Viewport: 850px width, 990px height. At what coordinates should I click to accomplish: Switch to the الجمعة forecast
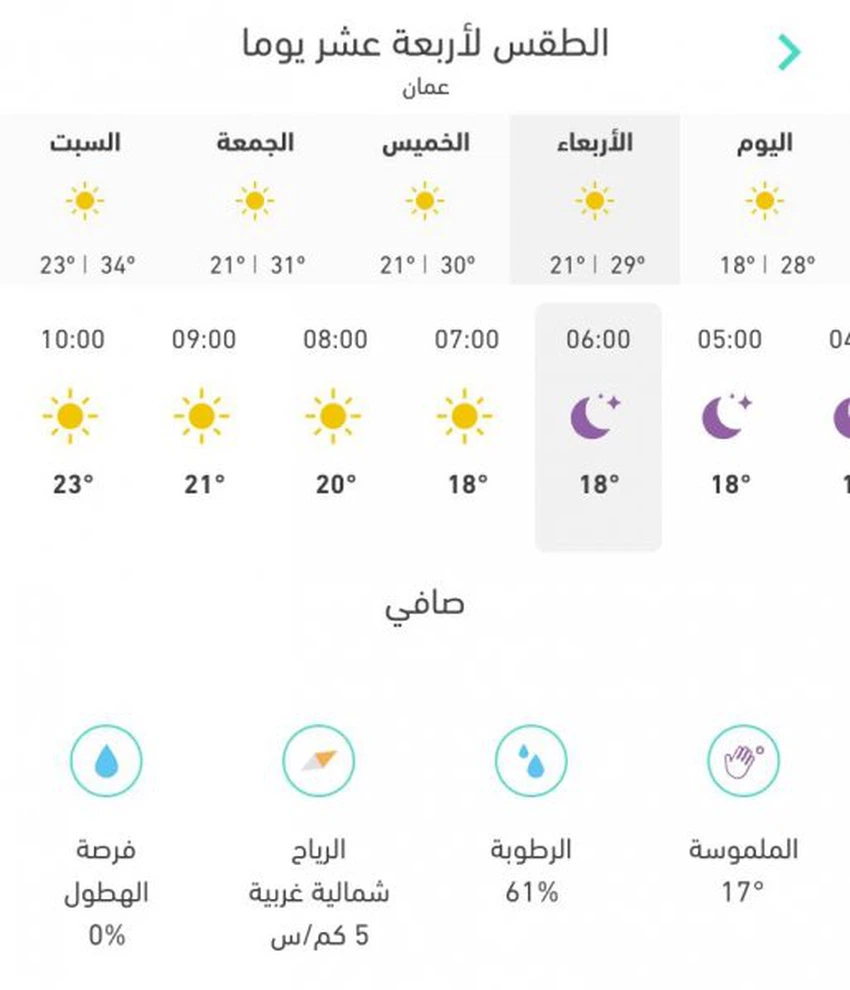[x=255, y=200]
